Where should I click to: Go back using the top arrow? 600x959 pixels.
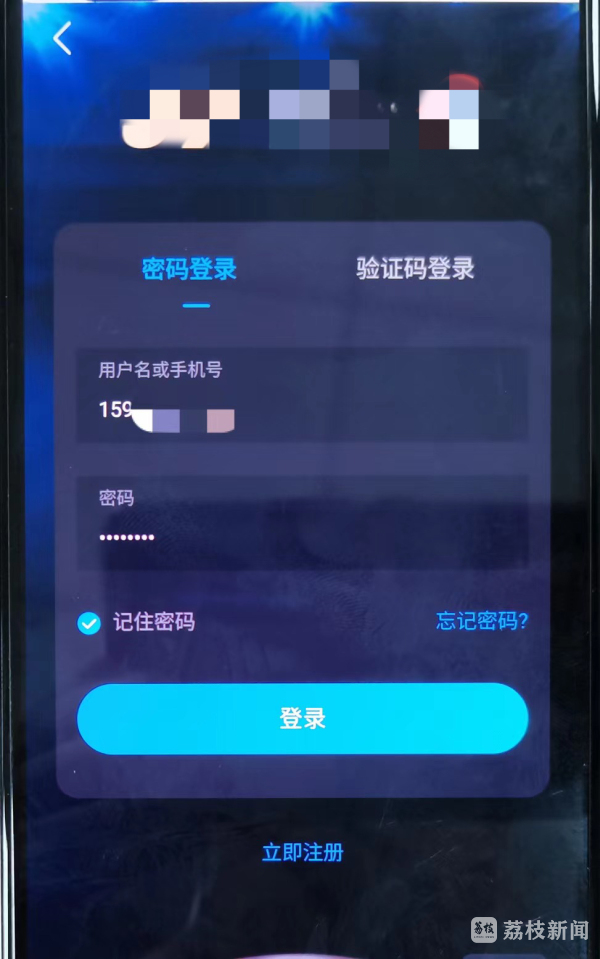click(x=63, y=39)
